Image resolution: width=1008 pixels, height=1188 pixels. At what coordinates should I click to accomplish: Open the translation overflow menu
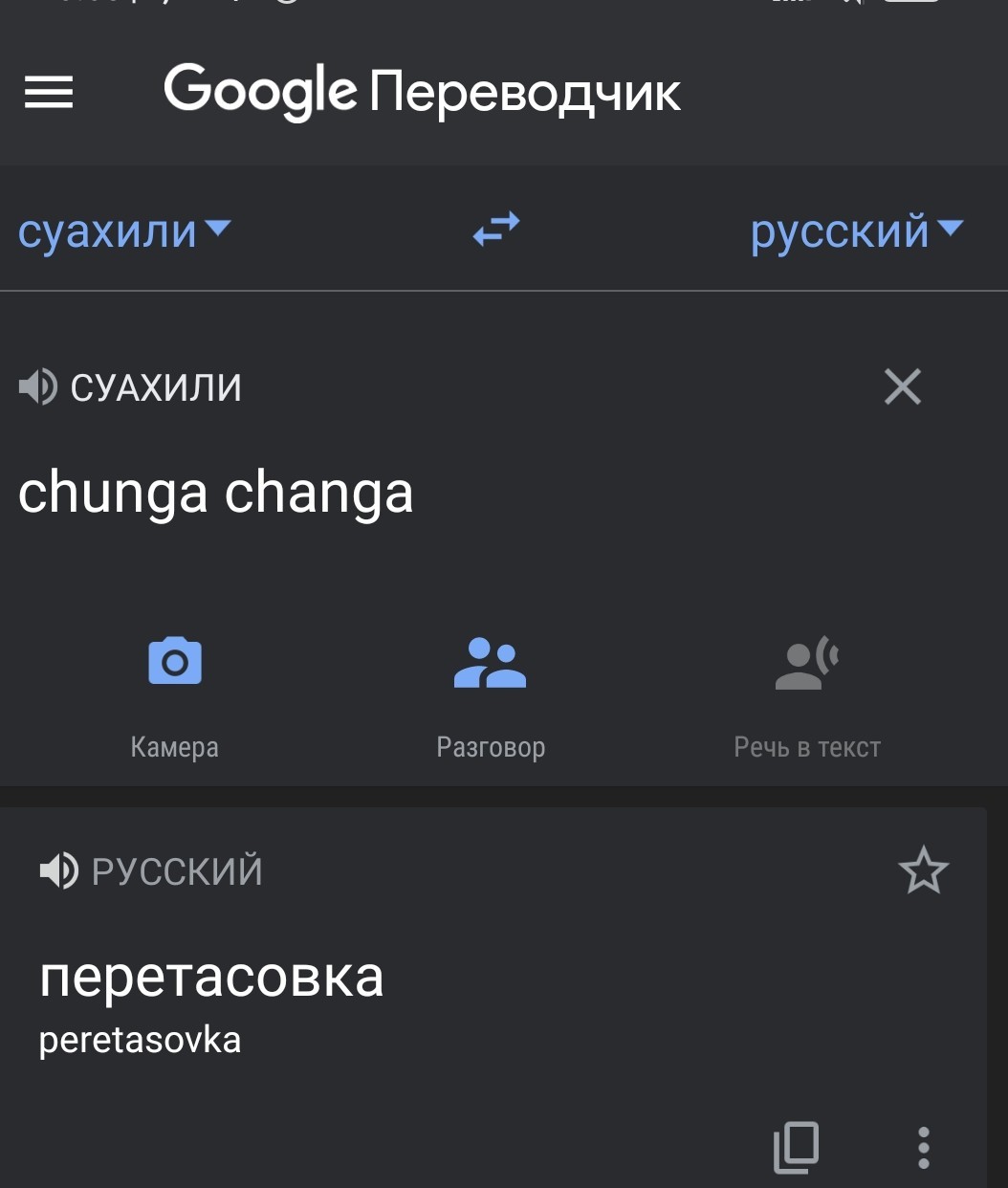click(x=923, y=1147)
